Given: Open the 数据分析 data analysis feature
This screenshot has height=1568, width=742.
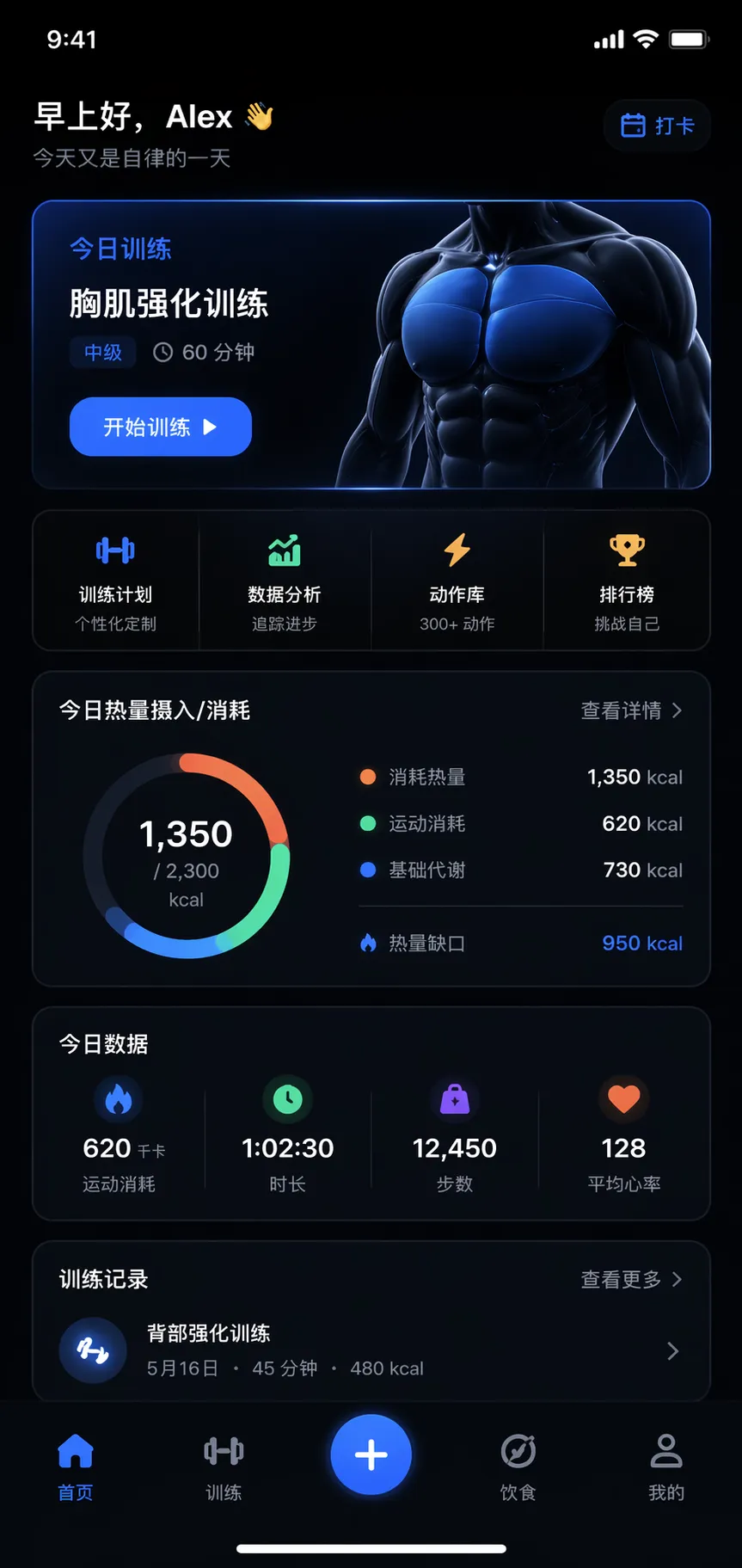Looking at the screenshot, I should [x=285, y=550].
